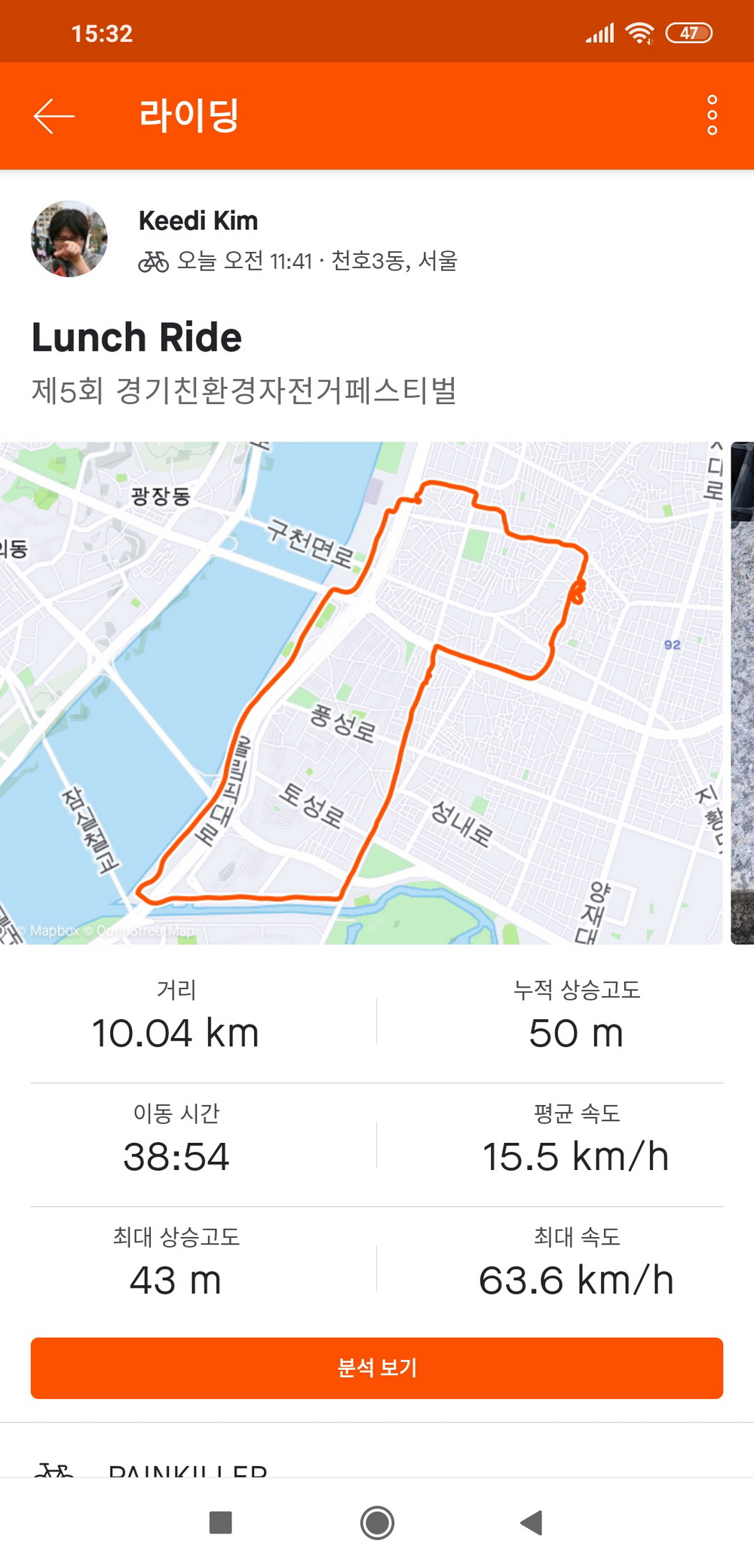Tap system home button
Screen dimensions: 754x1568
pos(377,1523)
